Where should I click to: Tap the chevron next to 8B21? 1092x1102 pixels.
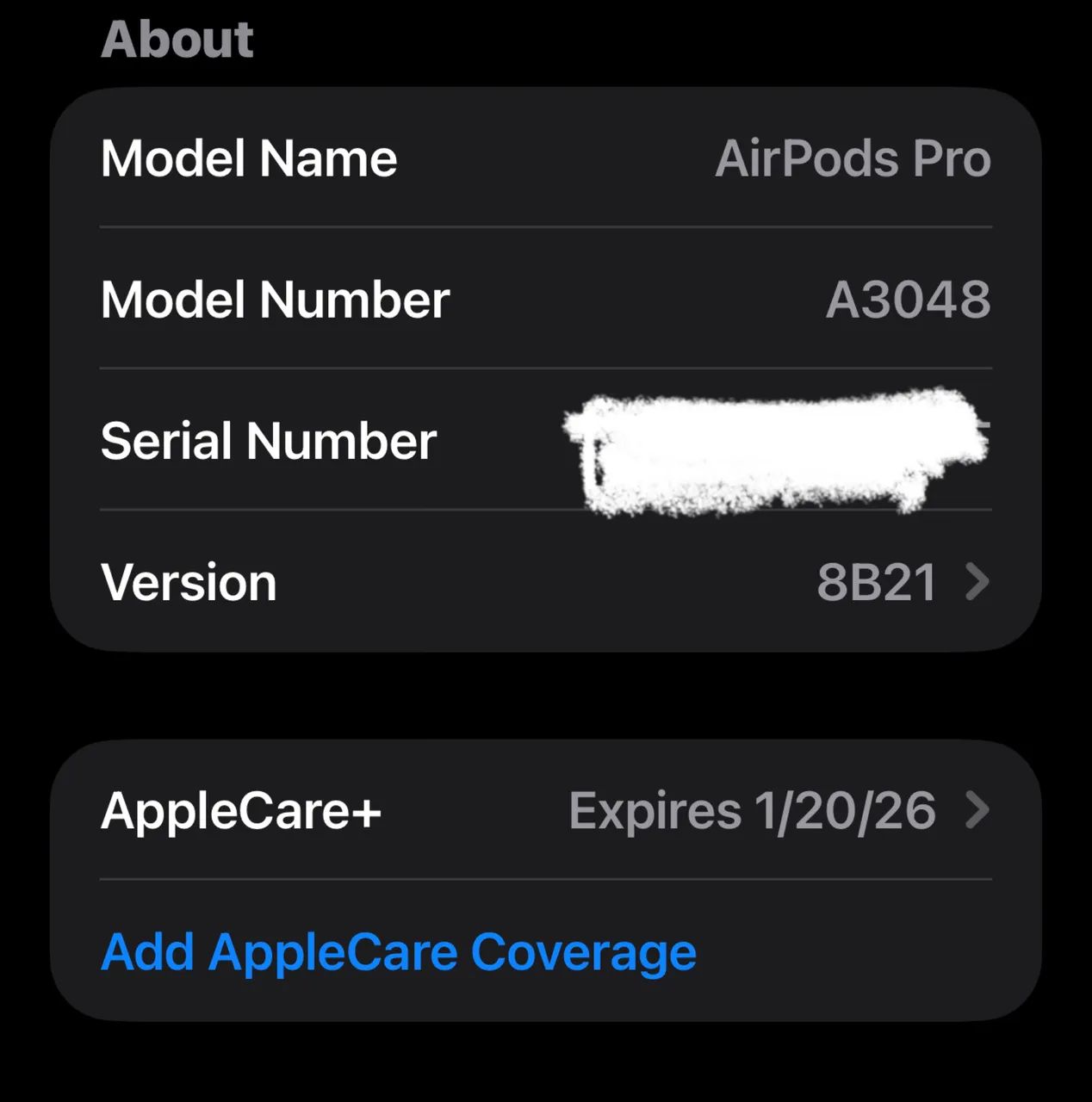(977, 582)
